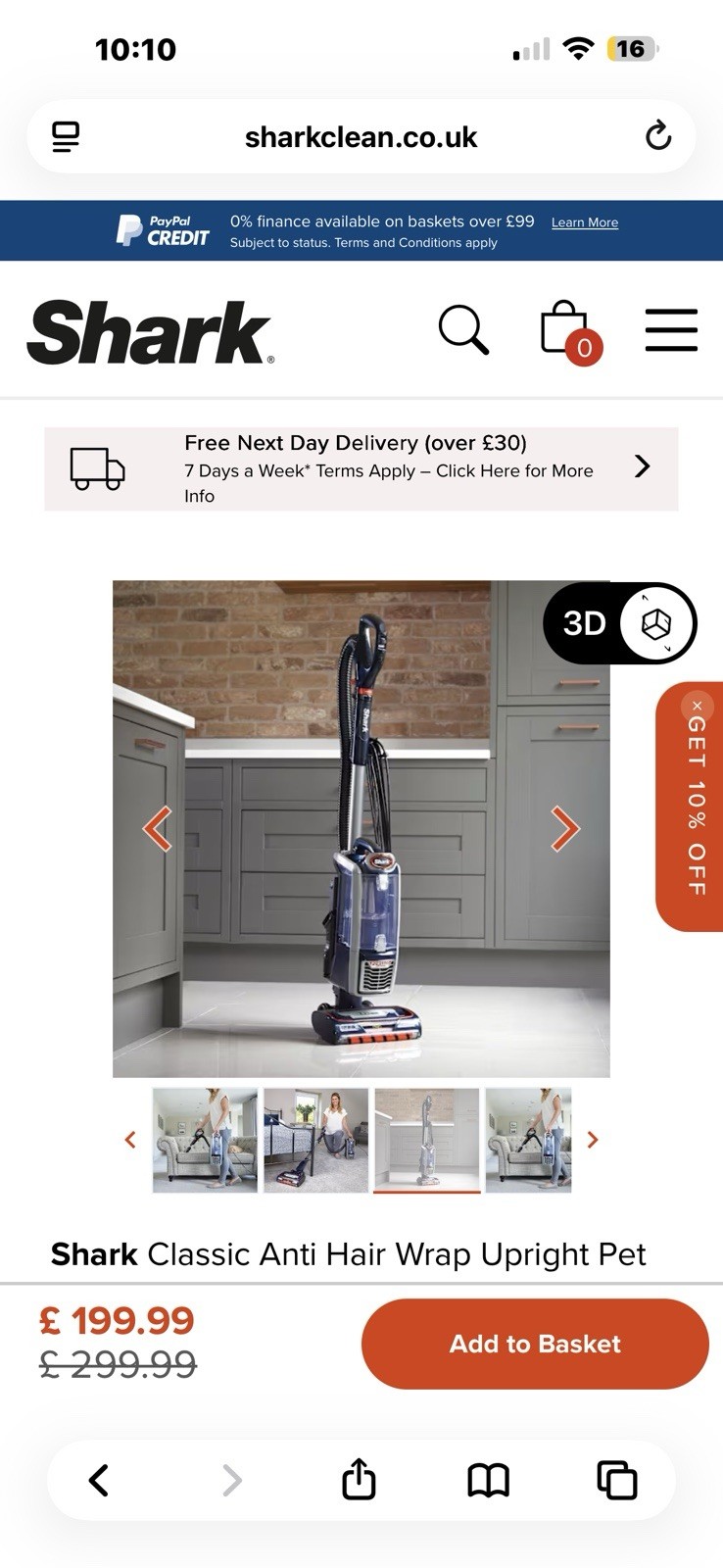Open the shopping basket
The image size is (723, 1568).
tap(565, 329)
